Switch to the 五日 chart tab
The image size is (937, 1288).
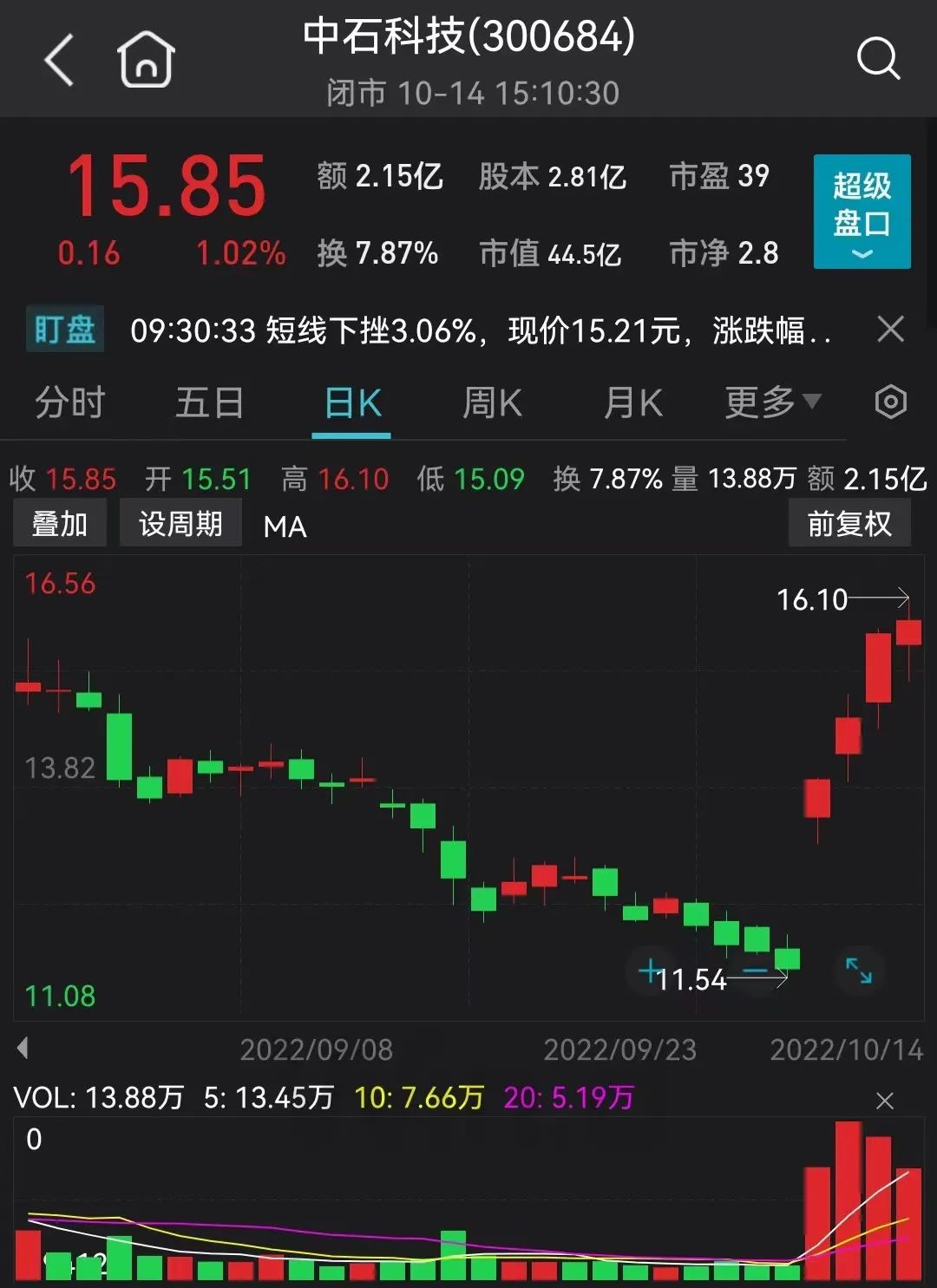click(209, 403)
